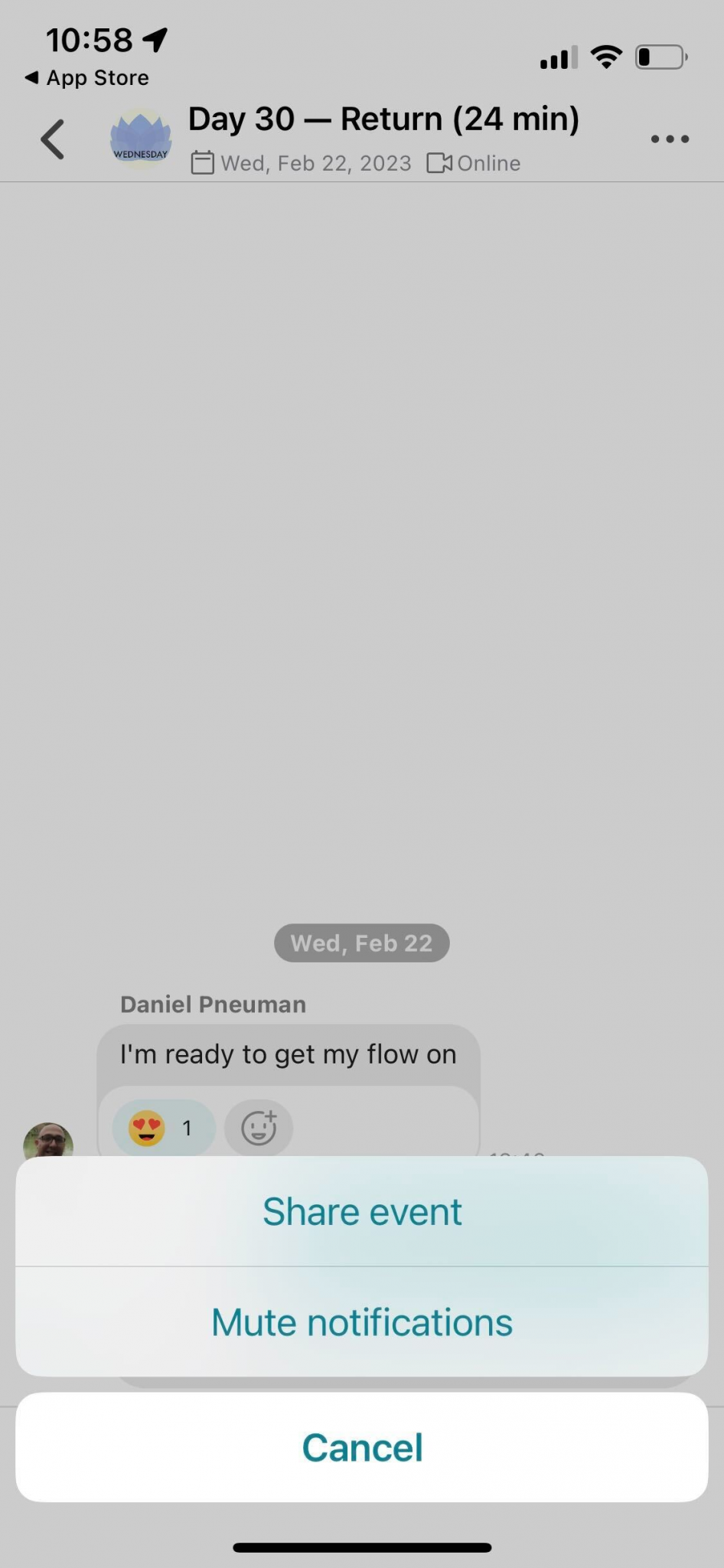Go back with the arrow icon
The height and width of the screenshot is (1568, 724).
click(x=53, y=139)
